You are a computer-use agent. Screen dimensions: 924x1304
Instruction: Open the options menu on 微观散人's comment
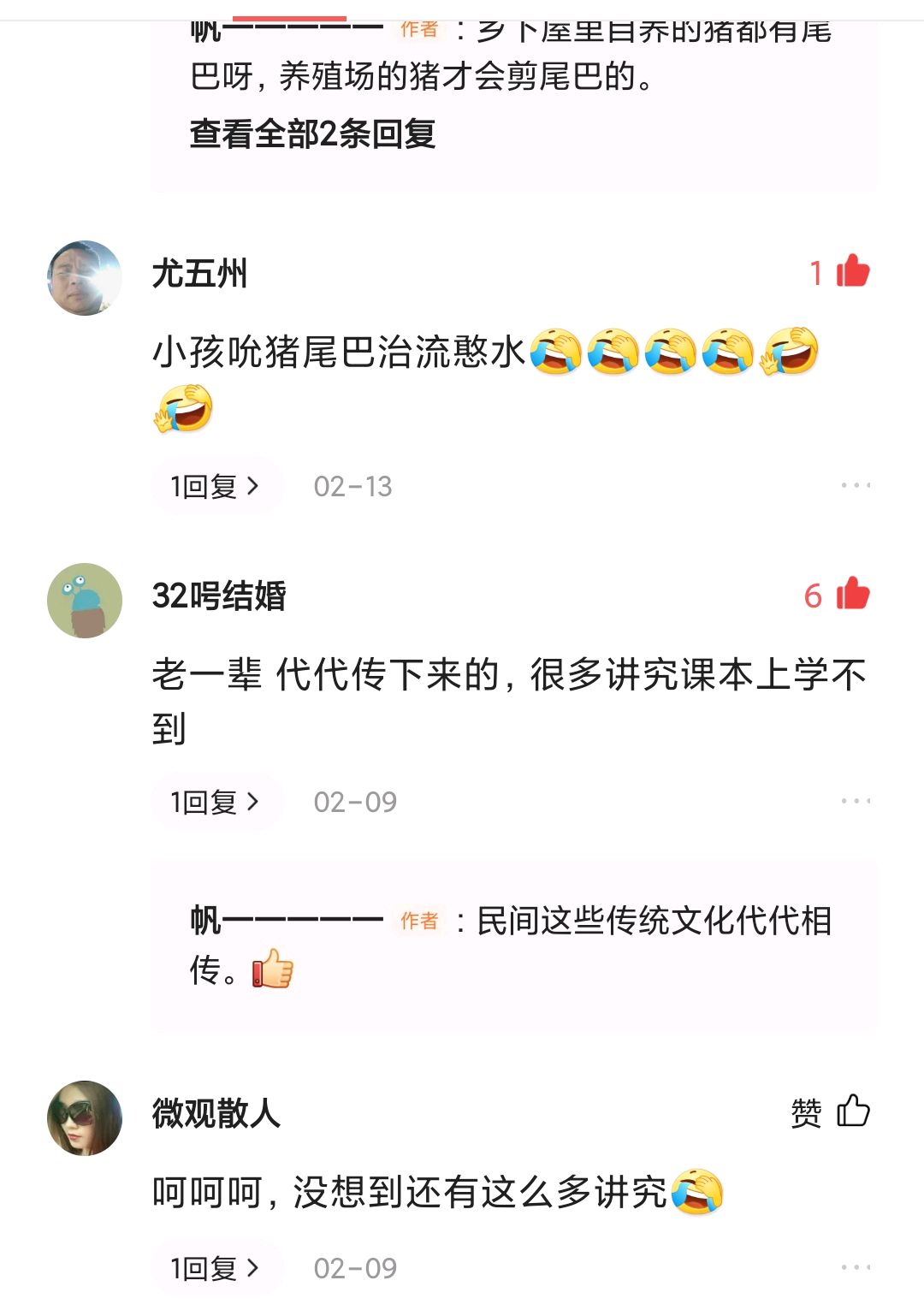tap(854, 1266)
